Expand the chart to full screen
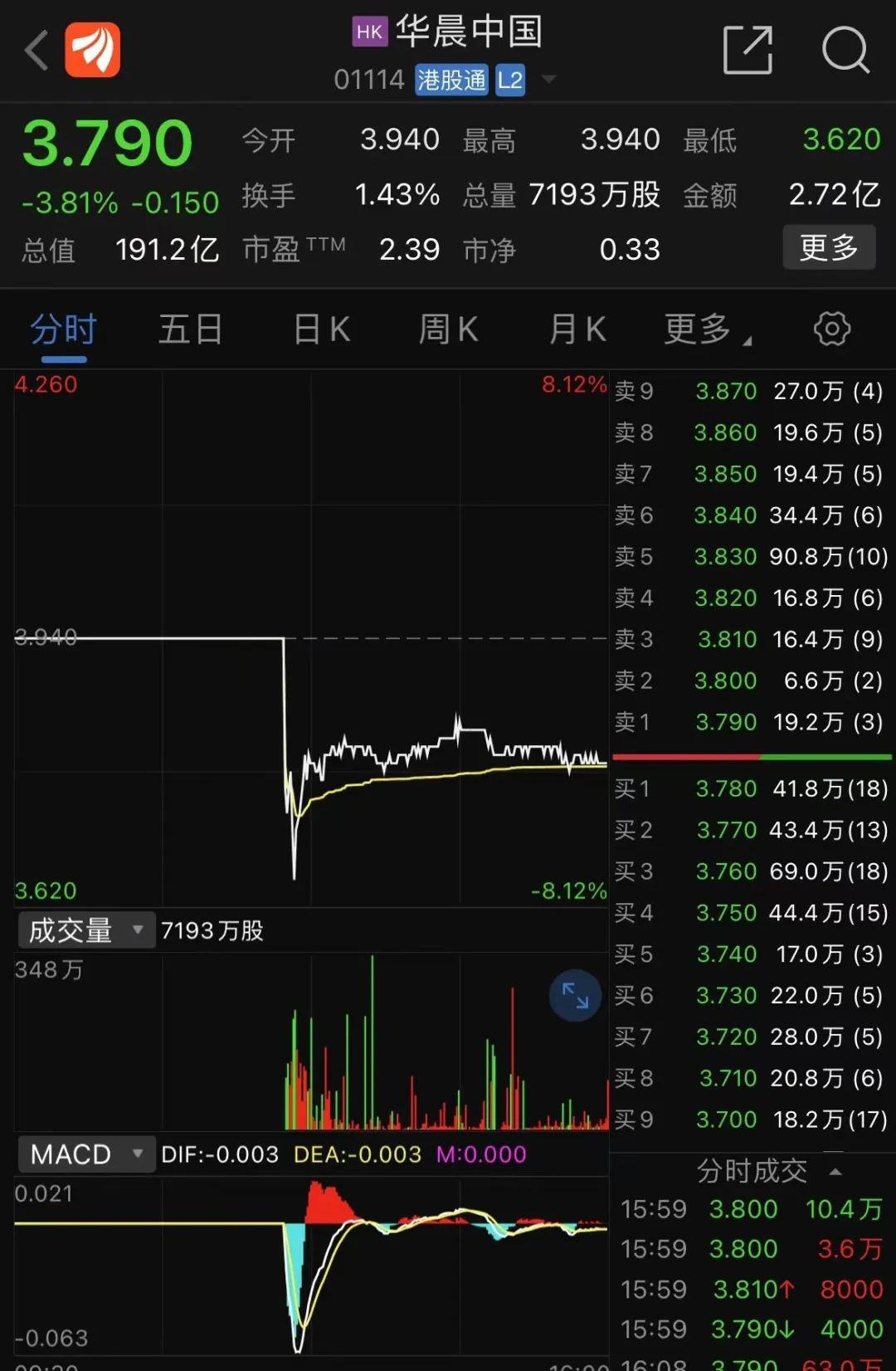Viewport: 896px width, 1371px height. 575,995
